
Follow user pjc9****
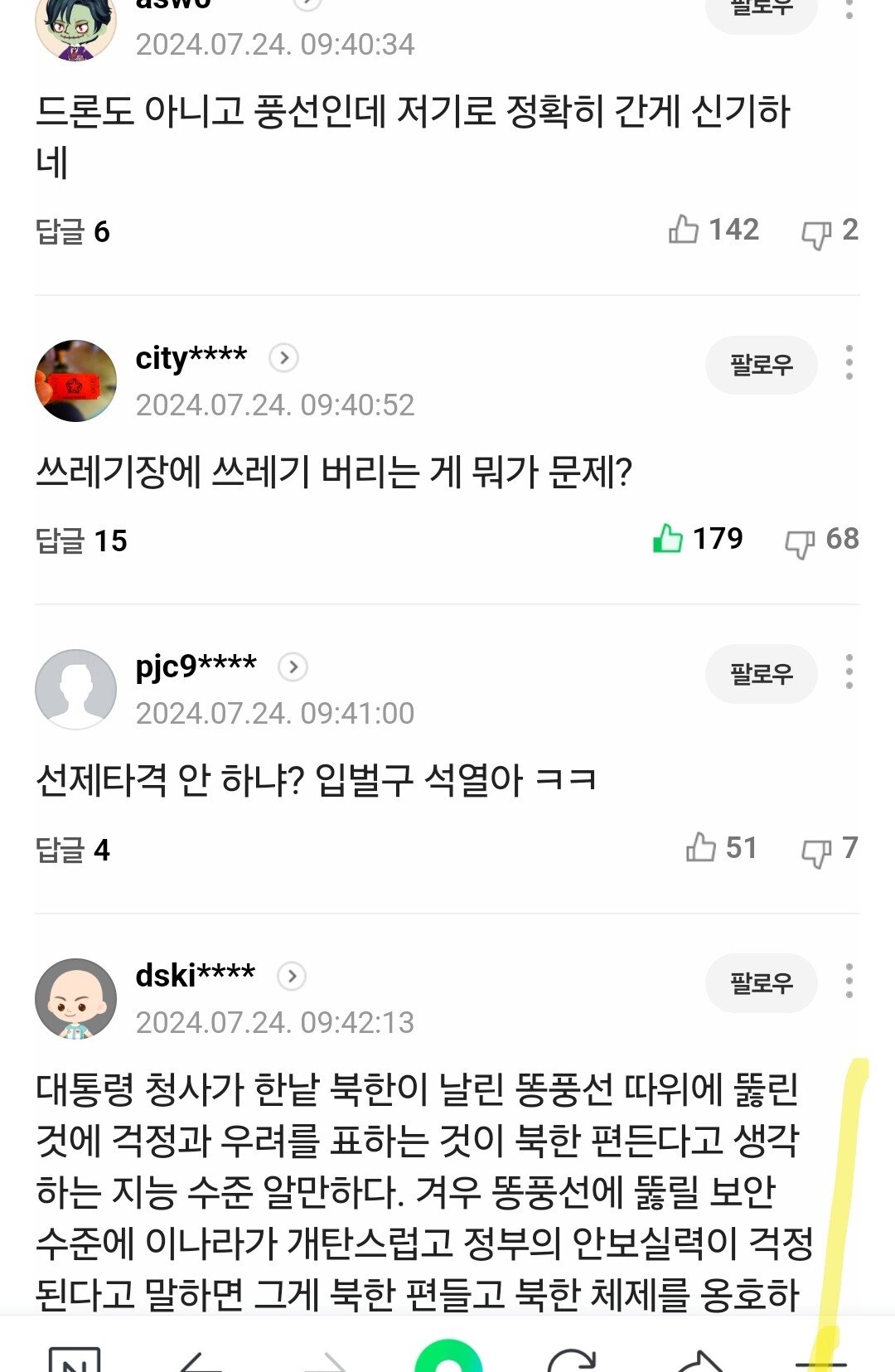pos(761,674)
